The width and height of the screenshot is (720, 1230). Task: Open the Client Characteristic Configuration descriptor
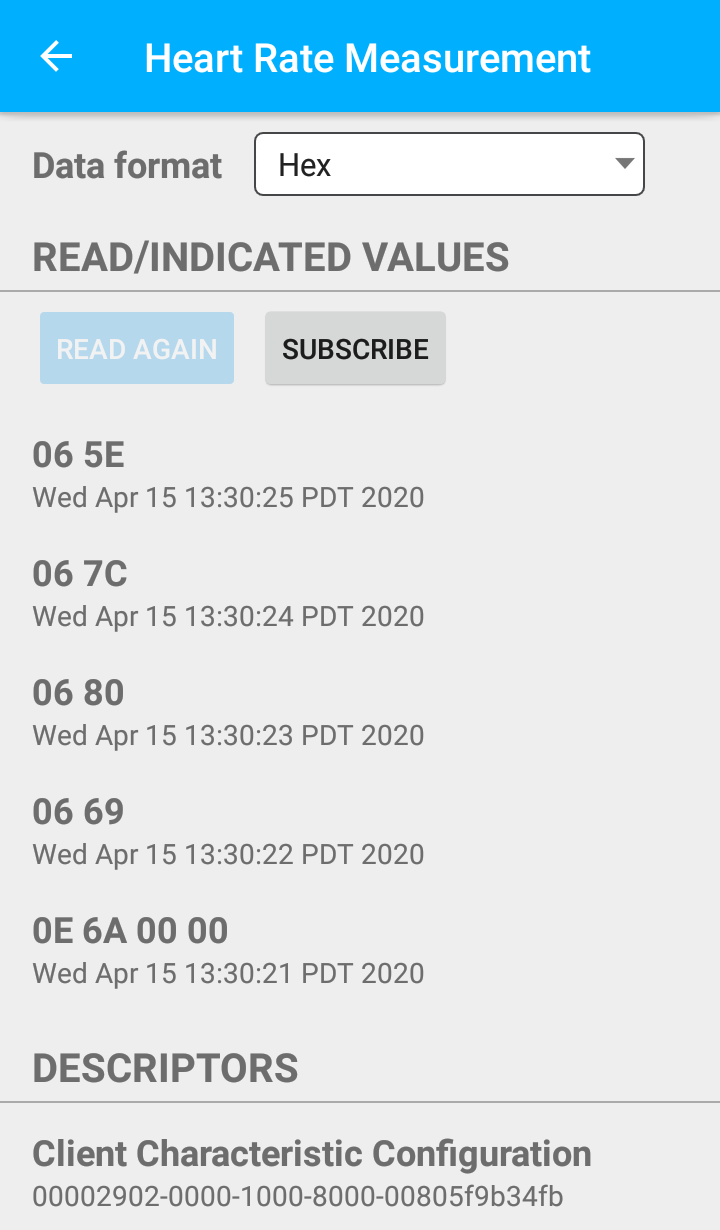click(360, 1172)
